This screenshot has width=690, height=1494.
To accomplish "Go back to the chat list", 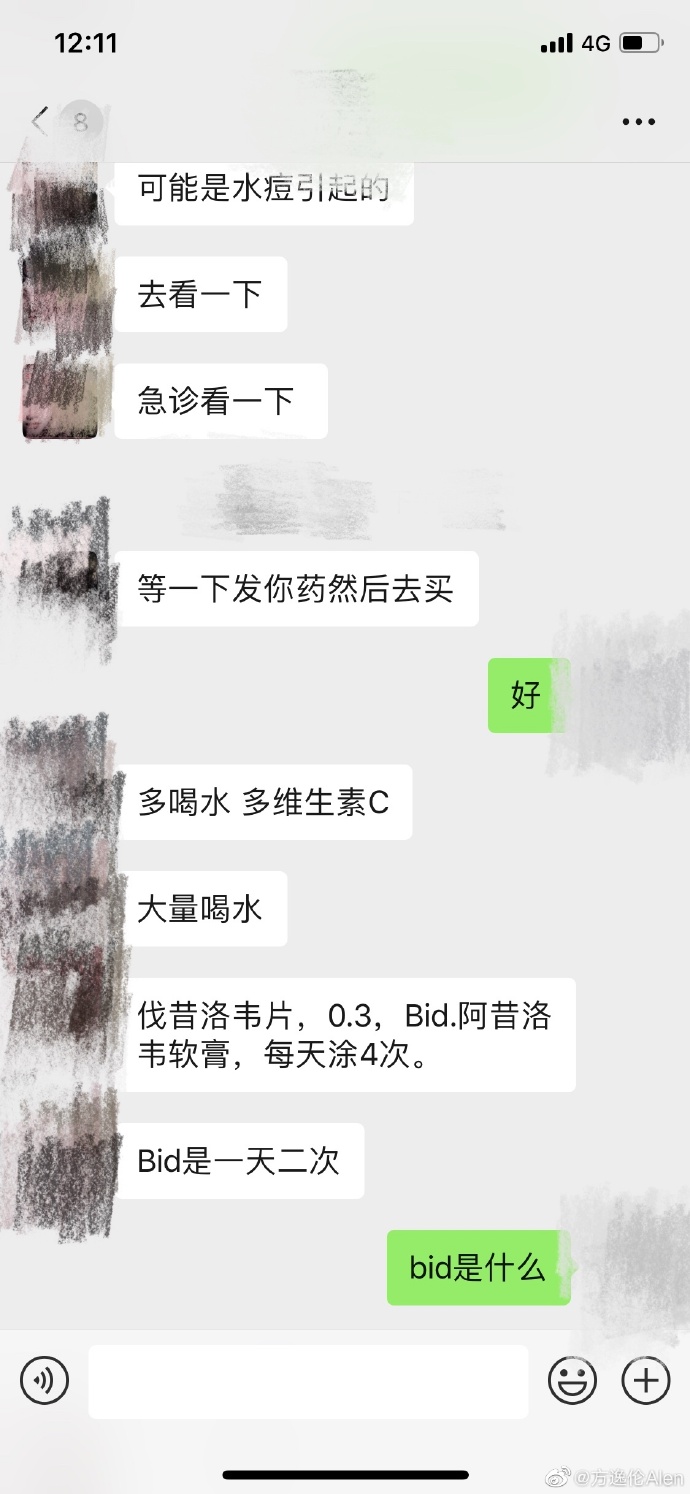I will coord(40,122).
